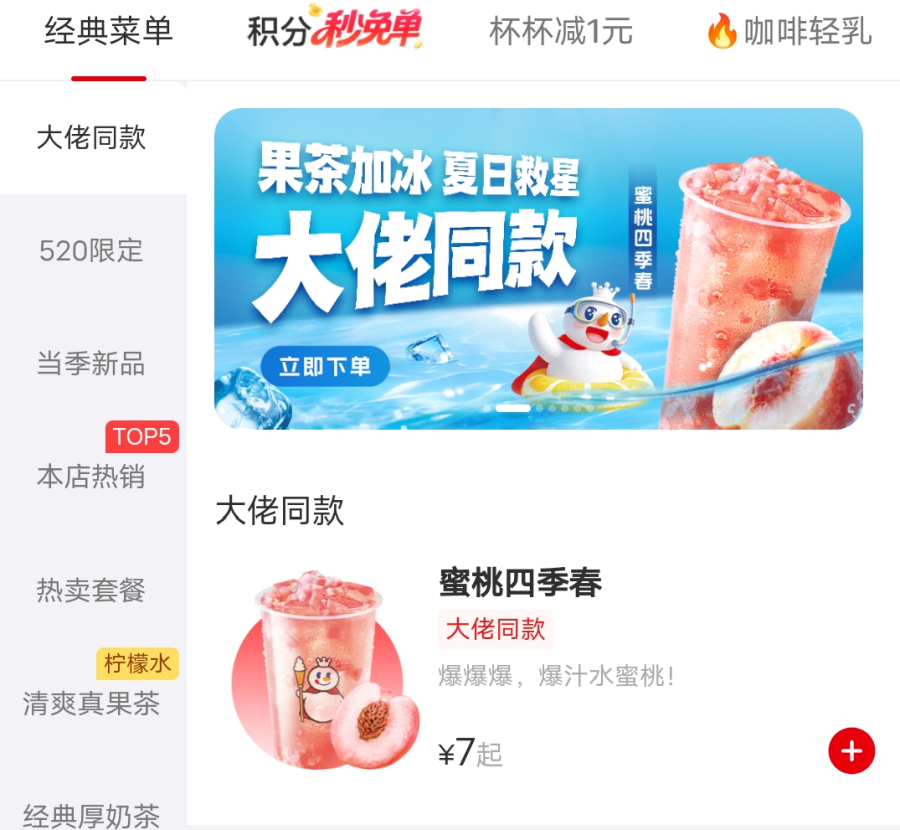Switch to the 经典菜单 tab
This screenshot has width=900, height=830.
pos(108,32)
